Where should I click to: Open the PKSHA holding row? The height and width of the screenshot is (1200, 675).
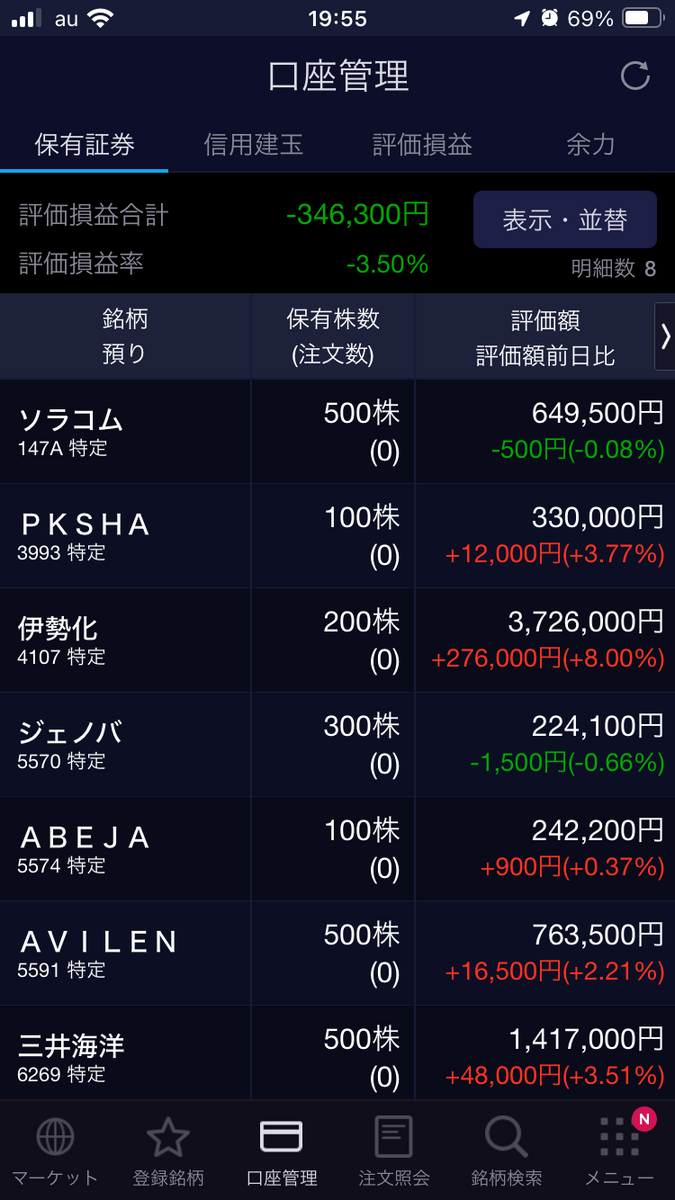pos(337,536)
